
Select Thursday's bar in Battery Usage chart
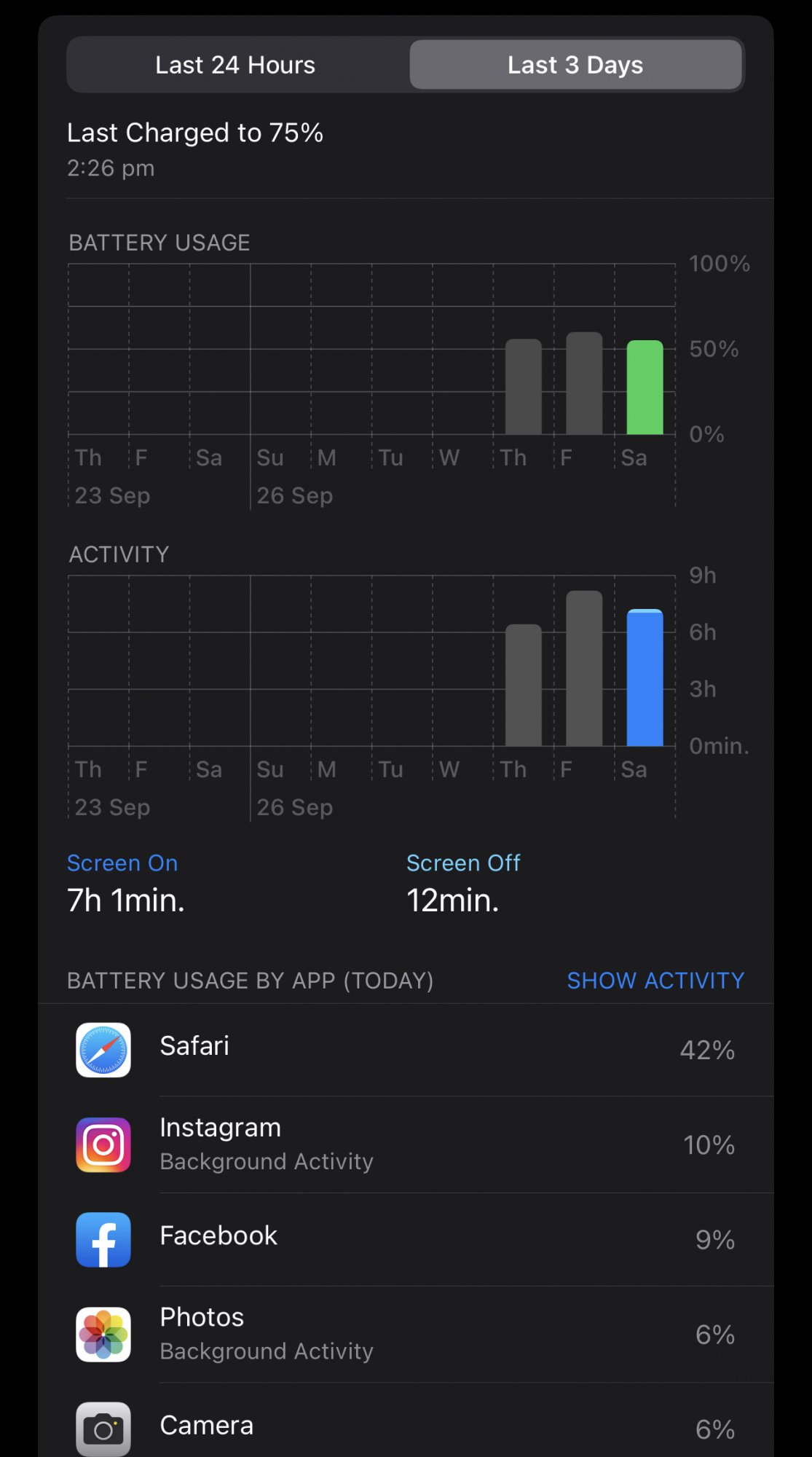(x=524, y=387)
